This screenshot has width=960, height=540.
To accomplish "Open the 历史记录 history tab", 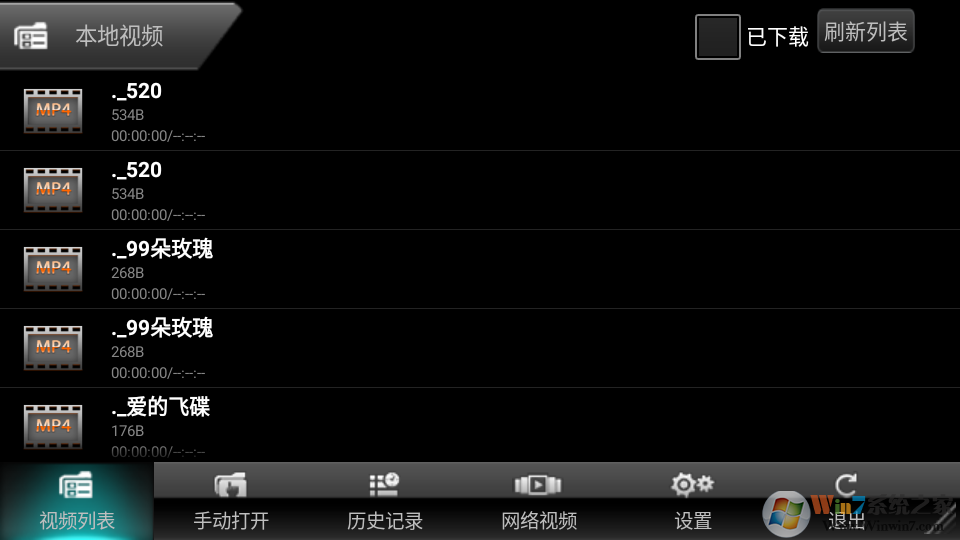I will (385, 502).
